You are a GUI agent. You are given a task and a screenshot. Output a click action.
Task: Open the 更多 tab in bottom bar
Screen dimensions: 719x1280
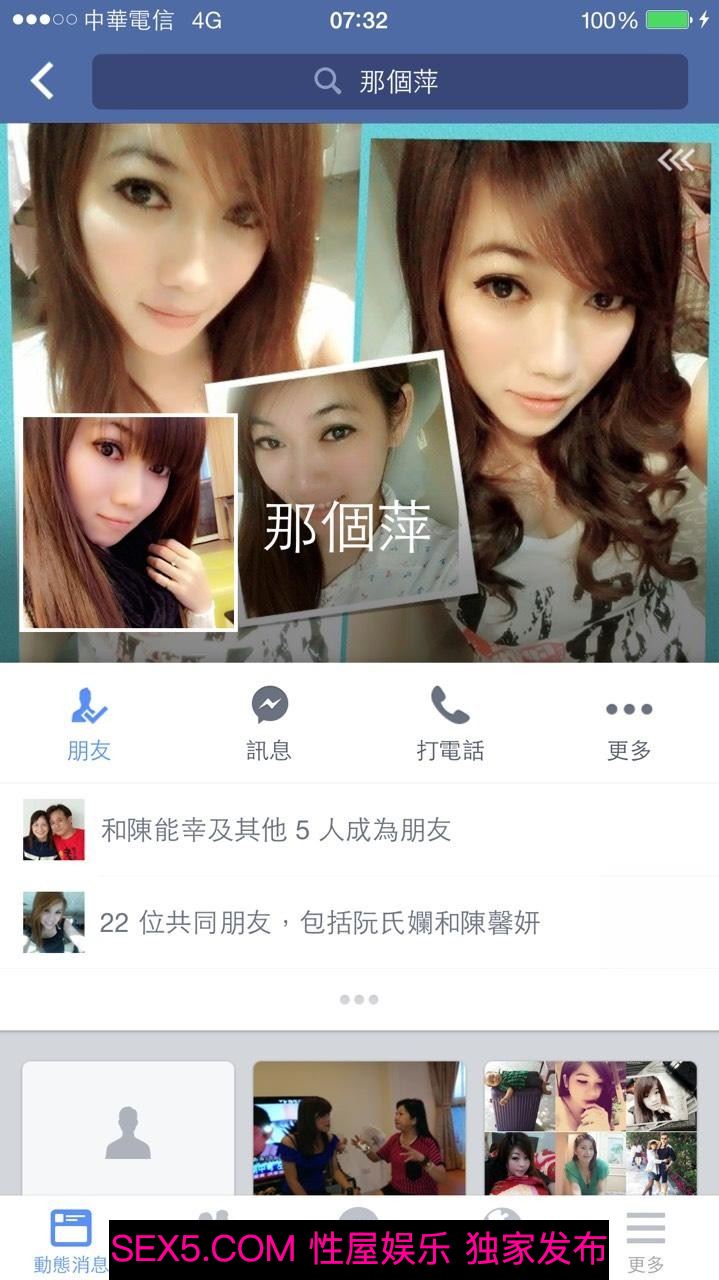coord(646,1242)
